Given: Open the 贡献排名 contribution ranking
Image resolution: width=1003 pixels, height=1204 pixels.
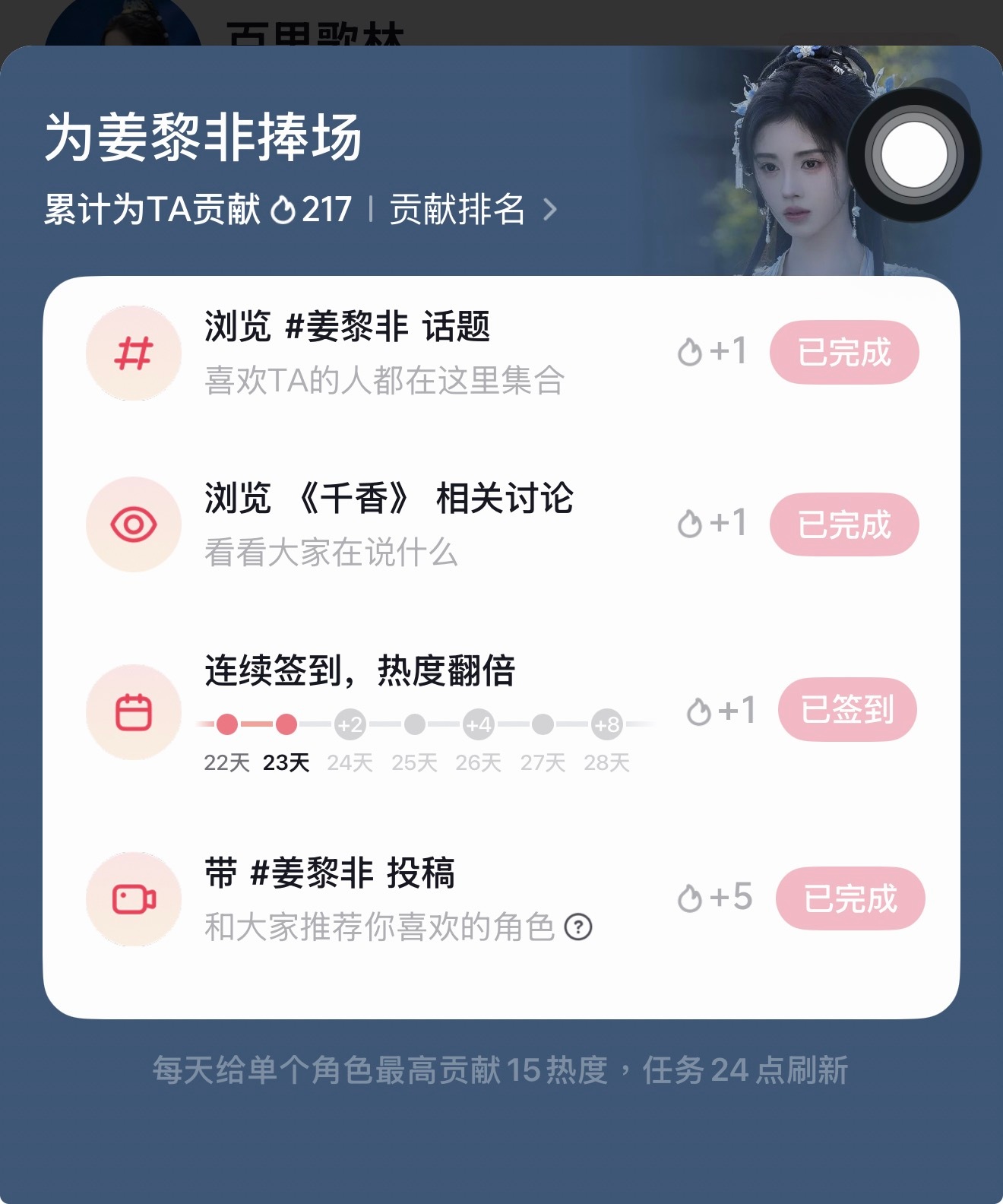Looking at the screenshot, I should (473, 209).
